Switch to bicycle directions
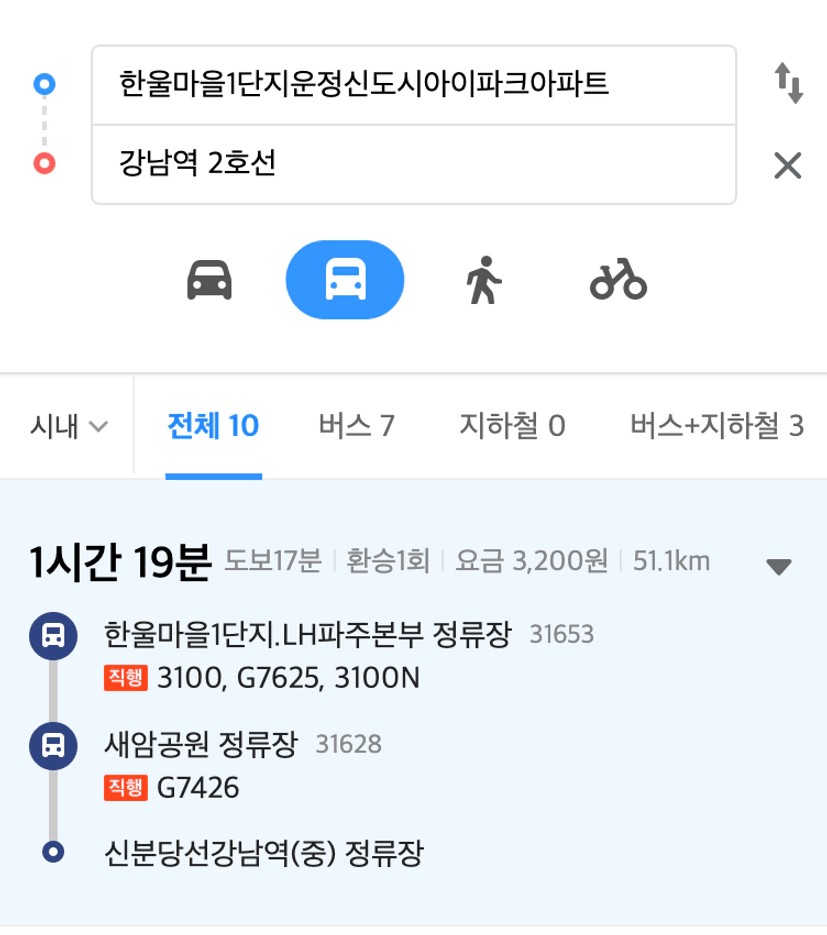 [618, 280]
